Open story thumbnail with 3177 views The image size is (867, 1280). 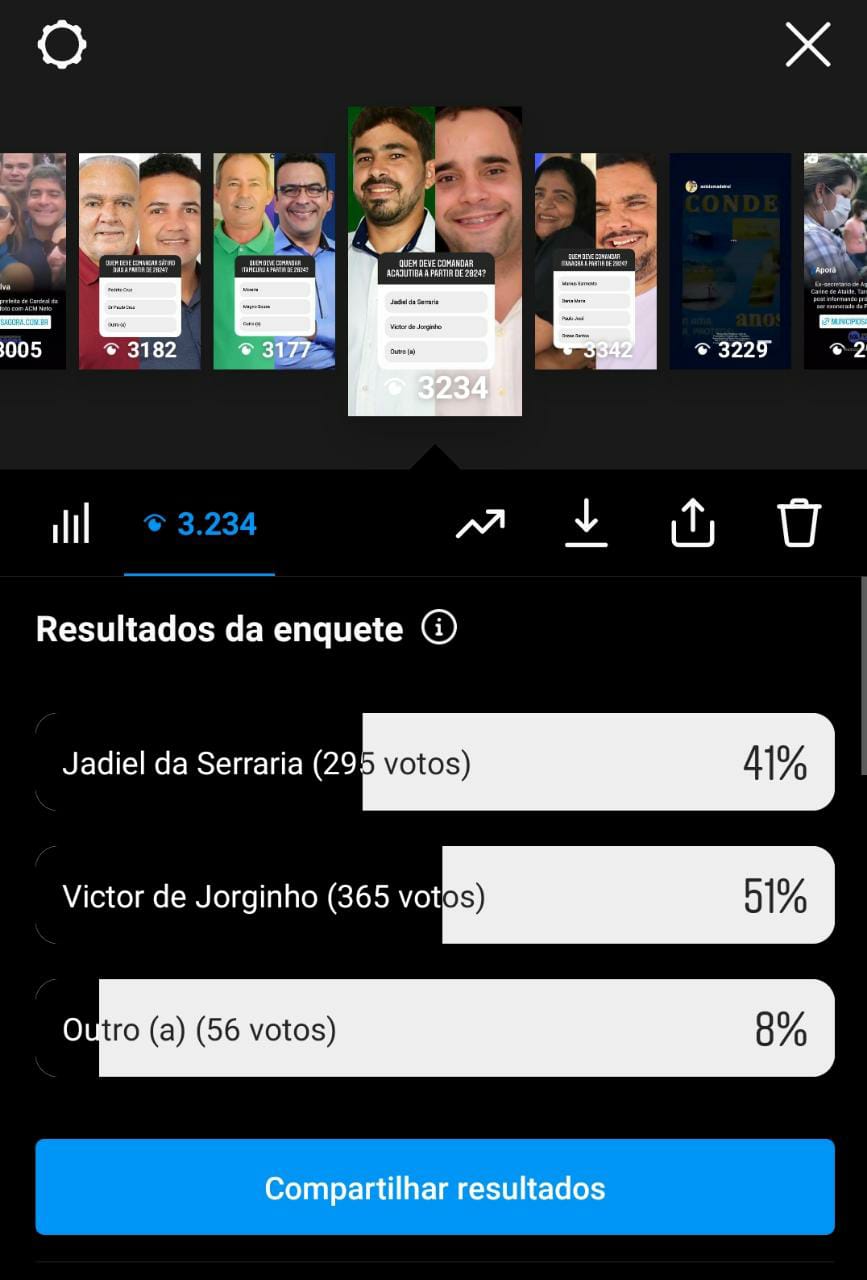pyautogui.click(x=274, y=261)
